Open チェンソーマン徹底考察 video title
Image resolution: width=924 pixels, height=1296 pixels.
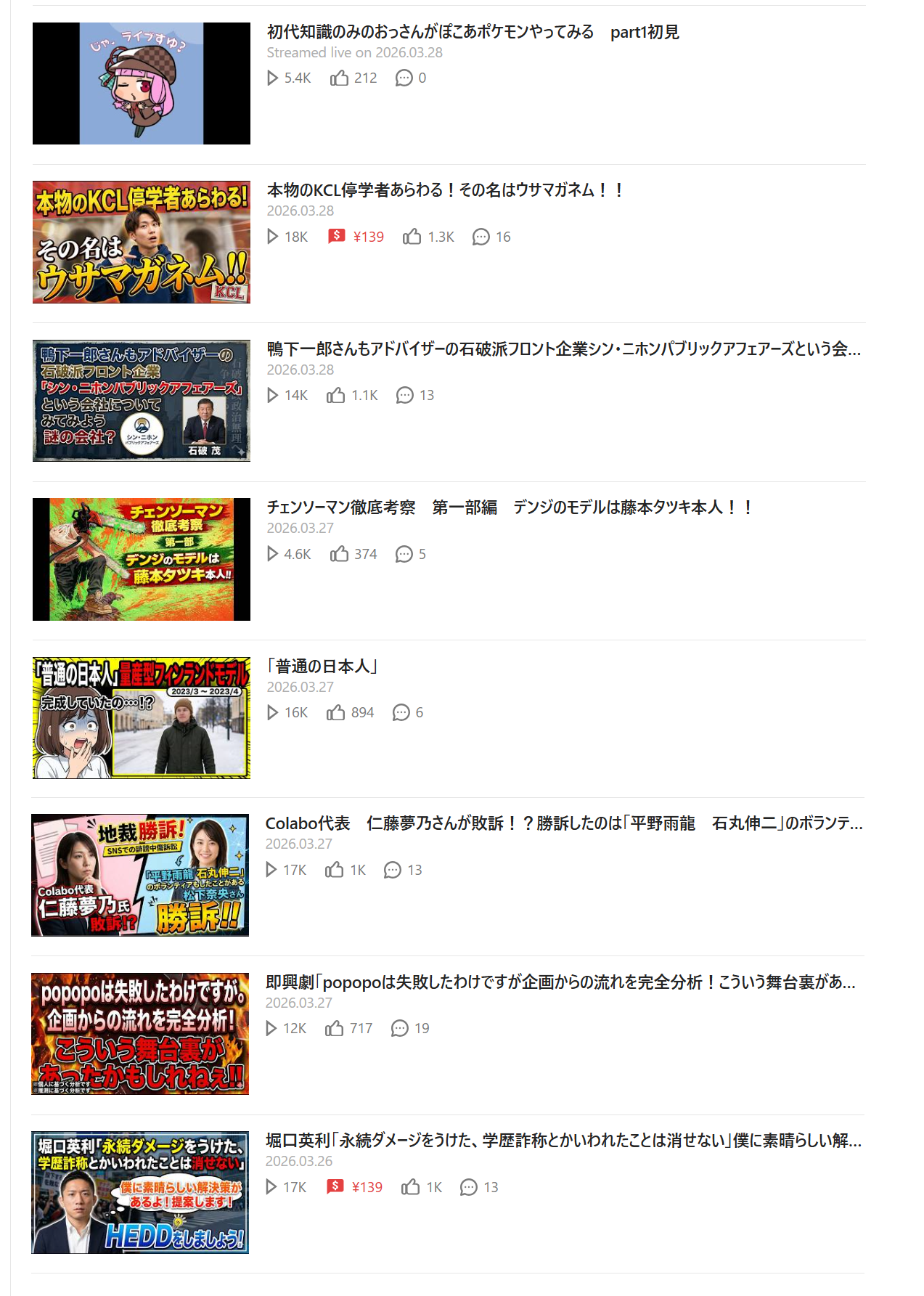tap(510, 508)
